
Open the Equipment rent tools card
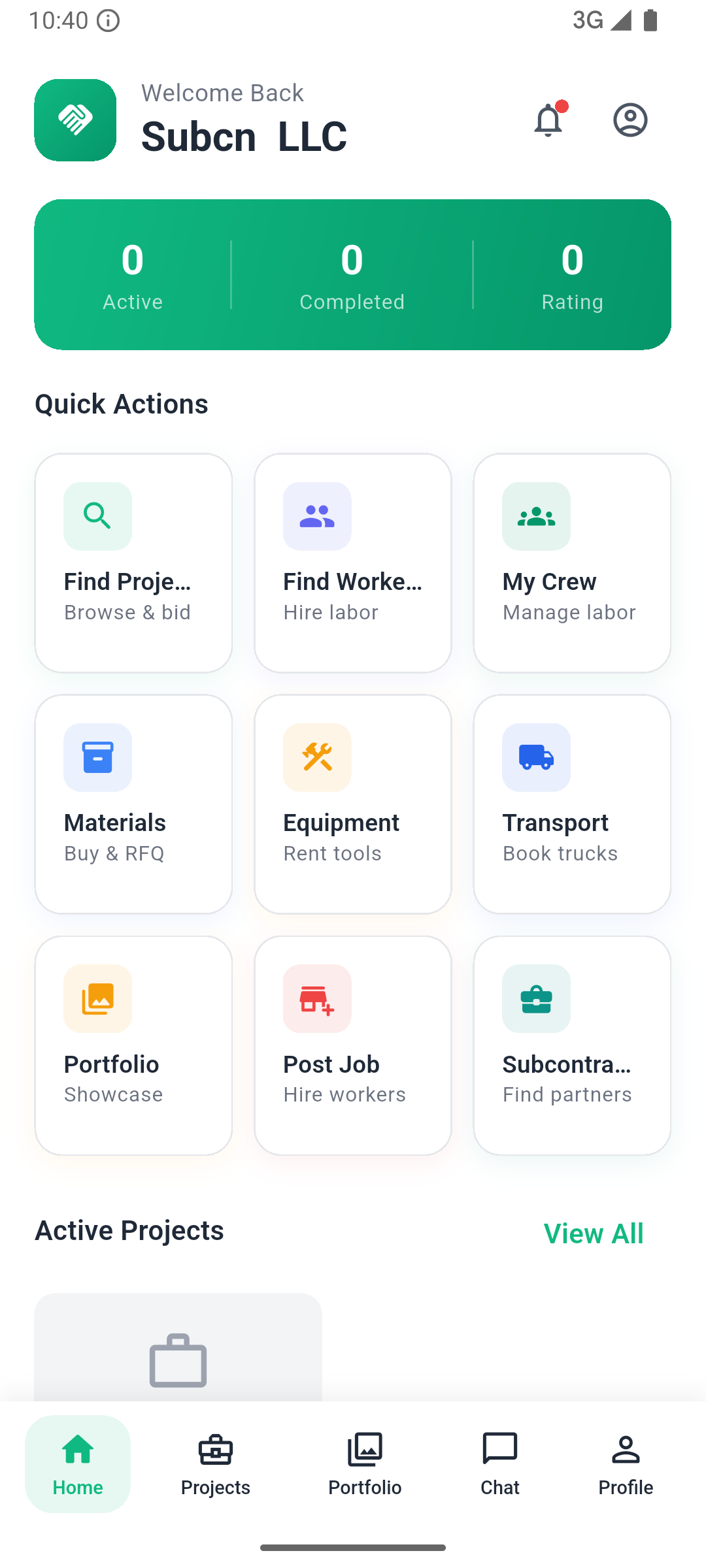tap(353, 804)
